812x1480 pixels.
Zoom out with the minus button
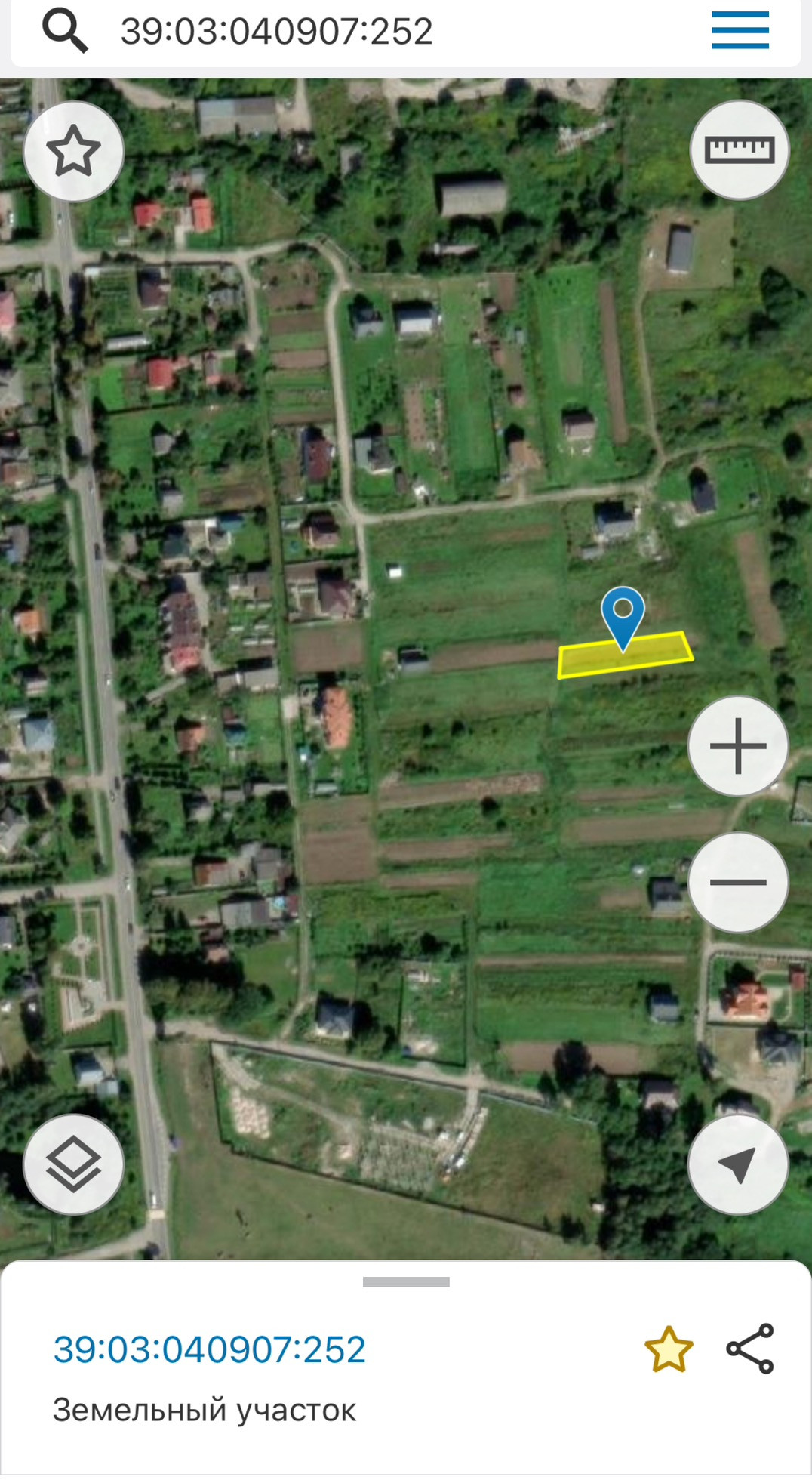(738, 882)
